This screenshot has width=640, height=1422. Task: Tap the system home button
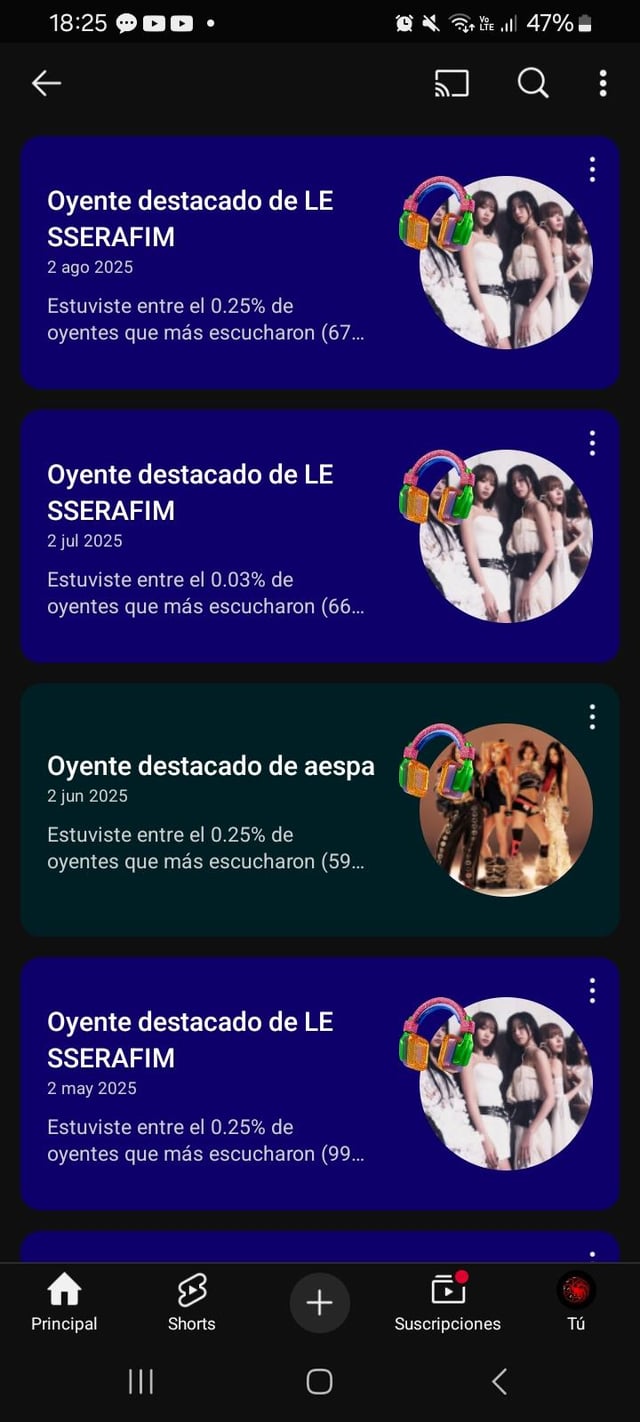coord(319,1382)
